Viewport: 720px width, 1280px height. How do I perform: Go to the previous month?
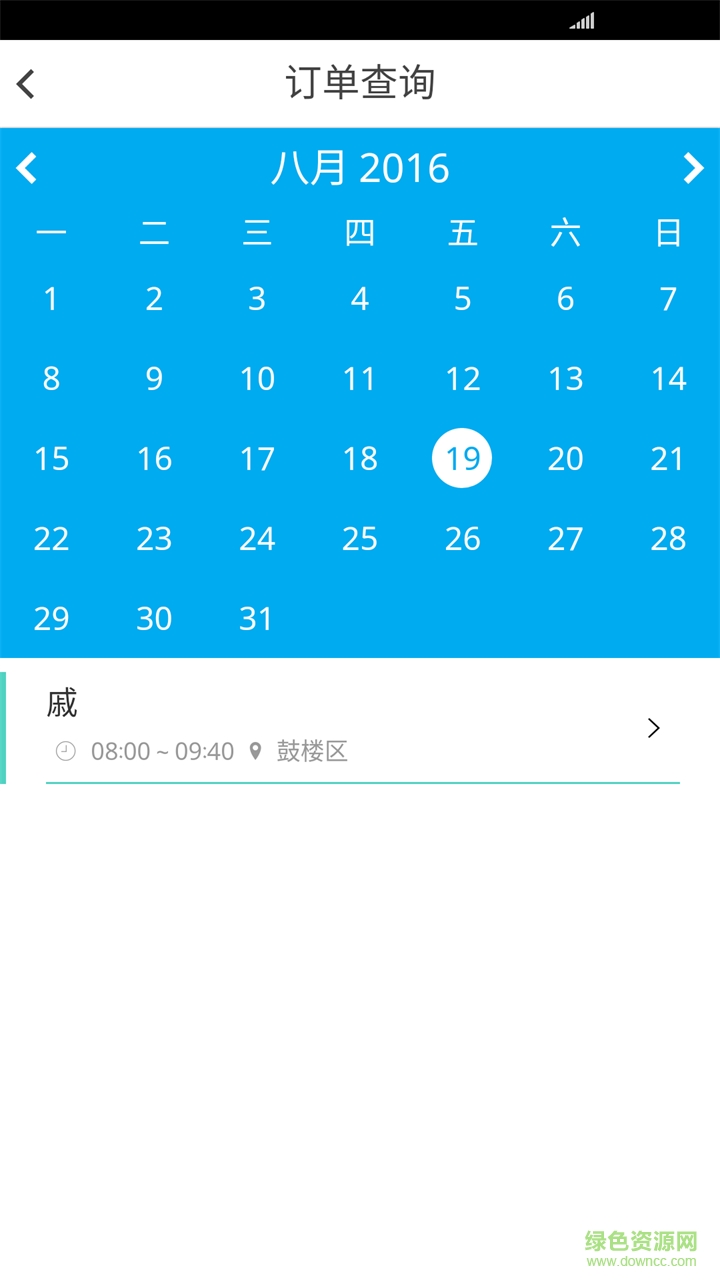point(27,168)
